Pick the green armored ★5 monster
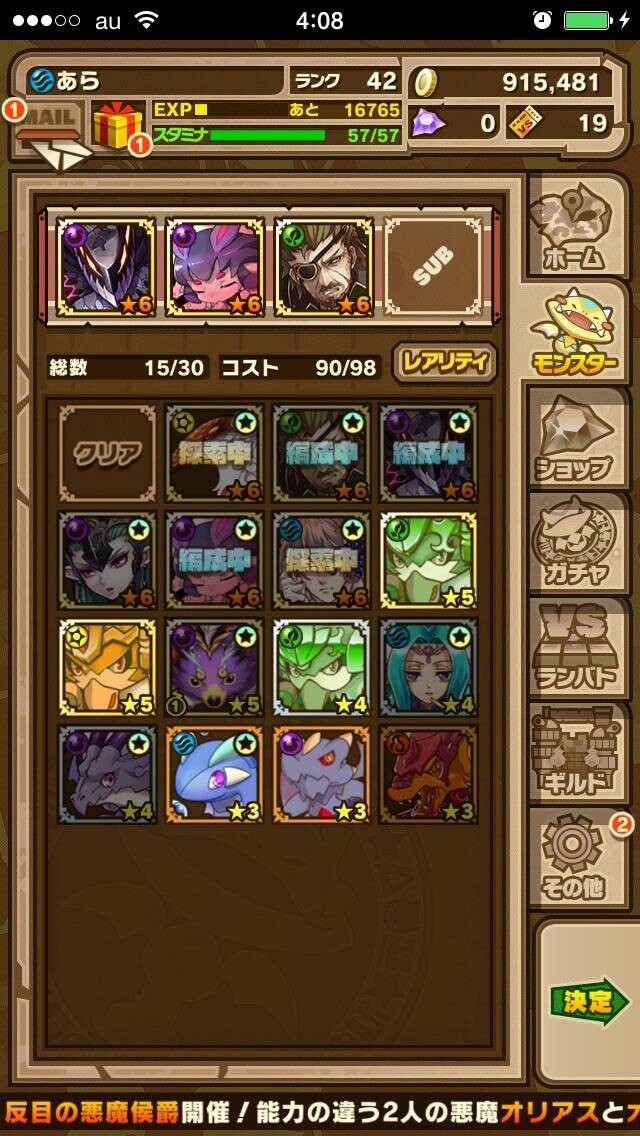Image resolution: width=640 pixels, height=1136 pixels. point(429,561)
